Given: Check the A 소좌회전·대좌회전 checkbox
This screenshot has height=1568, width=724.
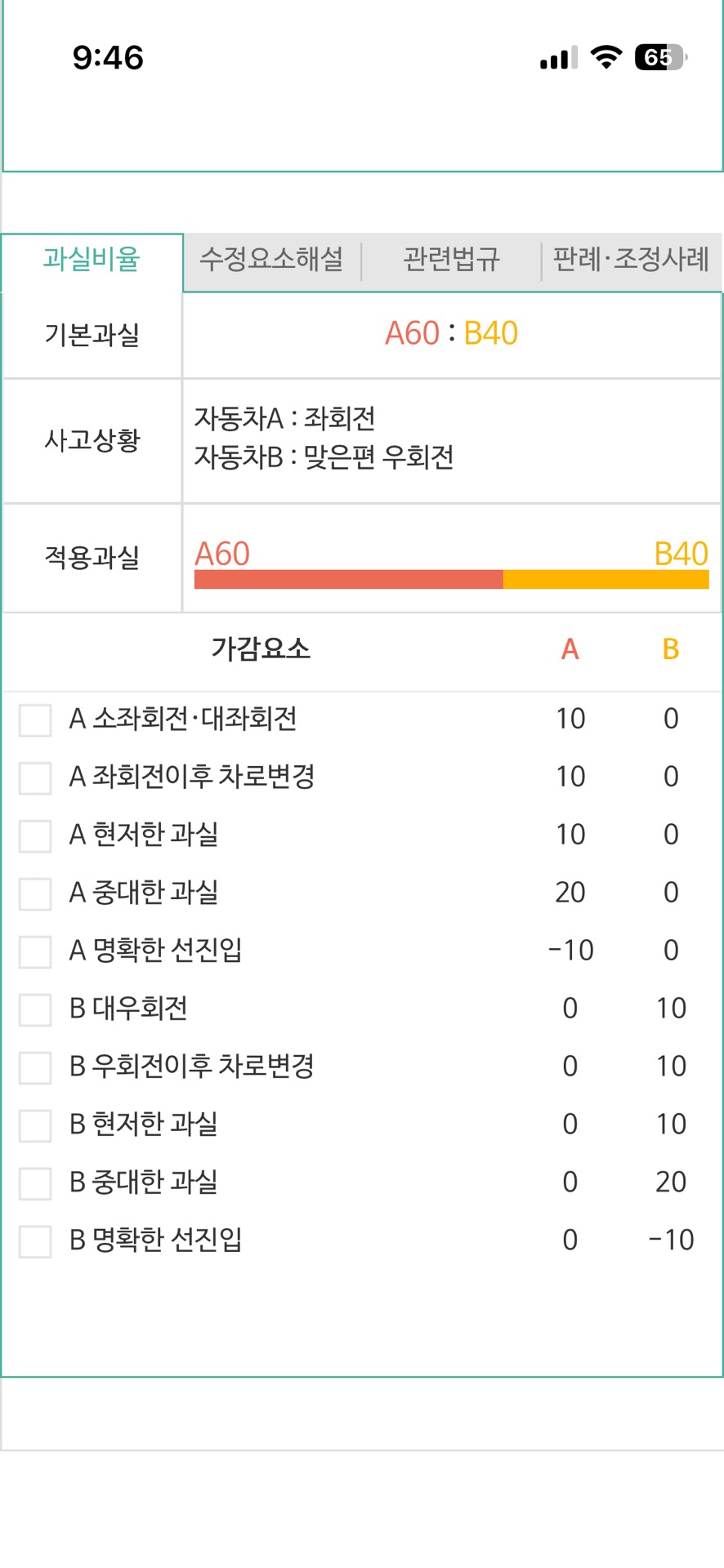Looking at the screenshot, I should [x=35, y=720].
